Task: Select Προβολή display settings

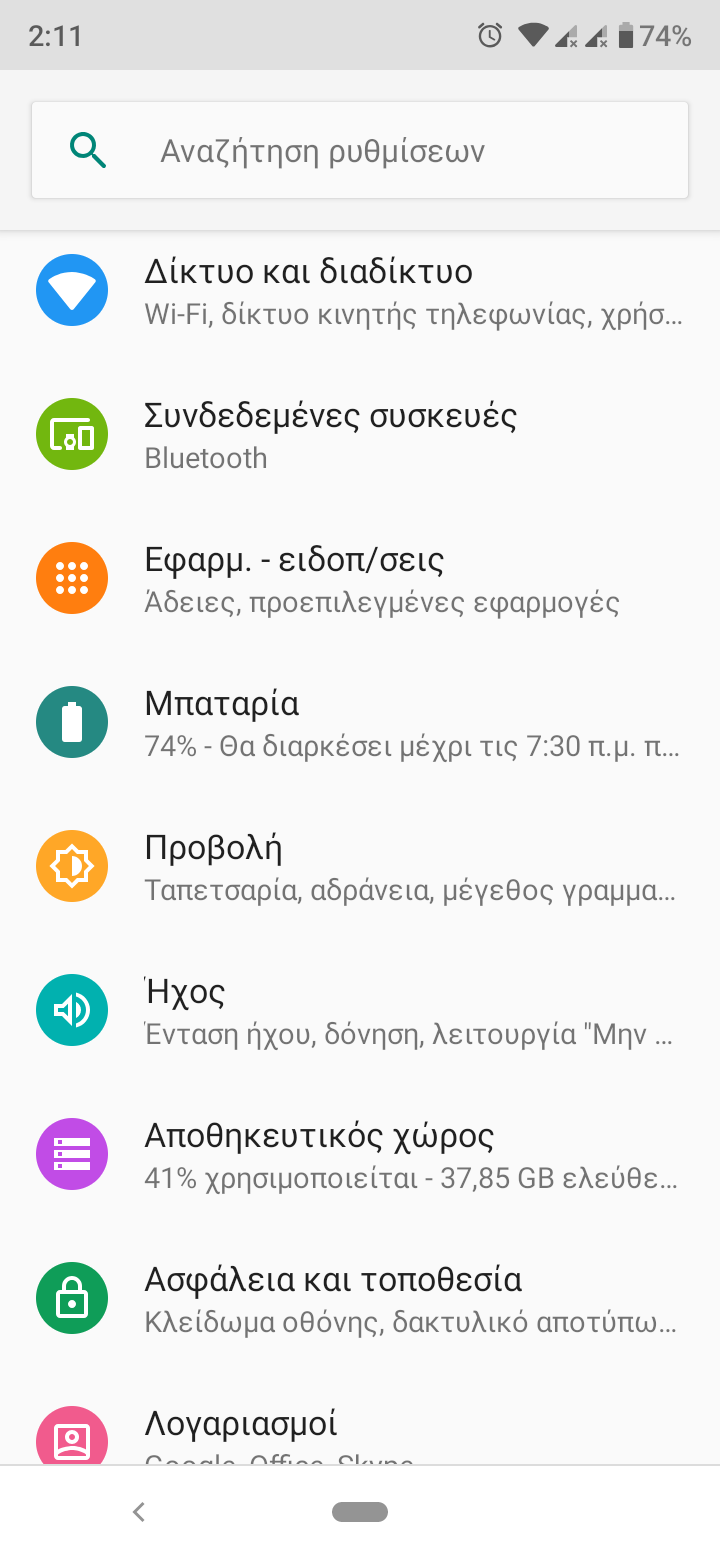Action: [x=360, y=866]
